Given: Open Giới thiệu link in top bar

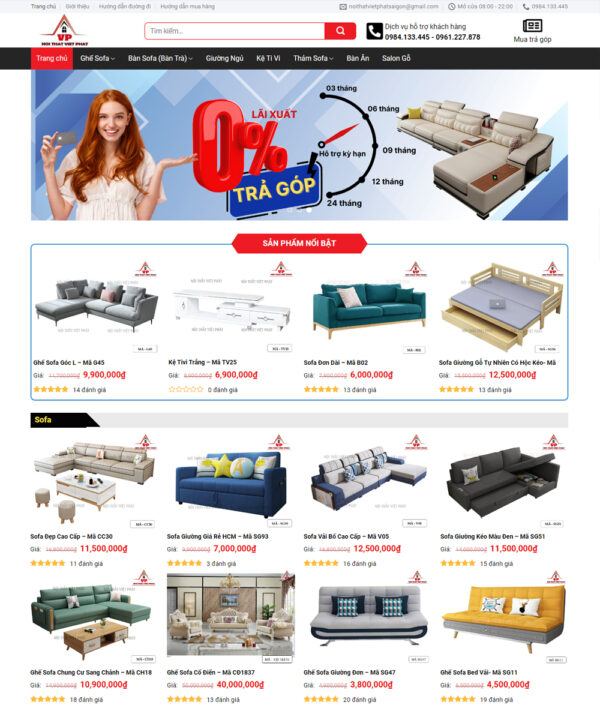Looking at the screenshot, I should click(77, 6).
